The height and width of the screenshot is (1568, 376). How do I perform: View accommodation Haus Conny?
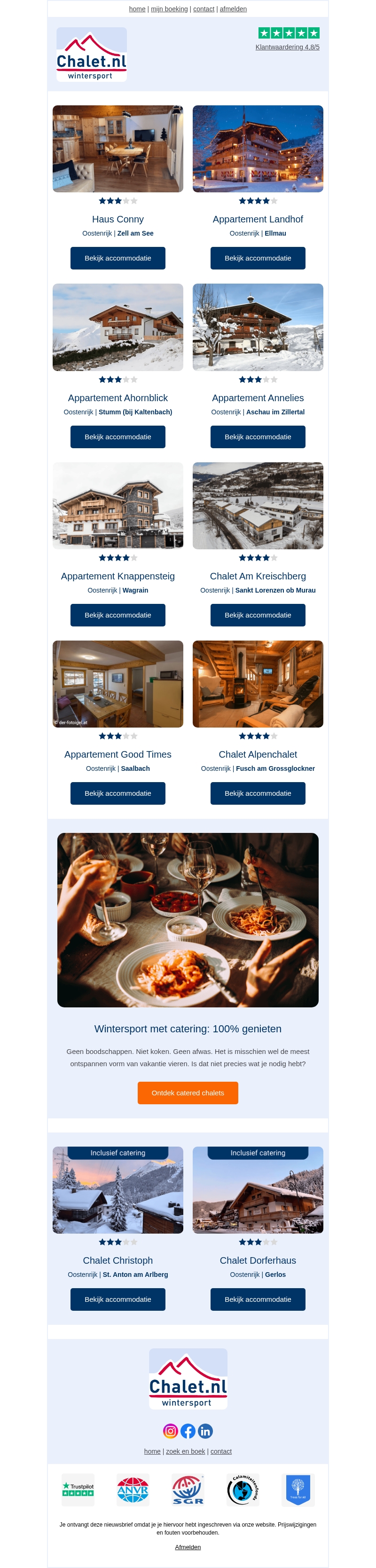117,258
